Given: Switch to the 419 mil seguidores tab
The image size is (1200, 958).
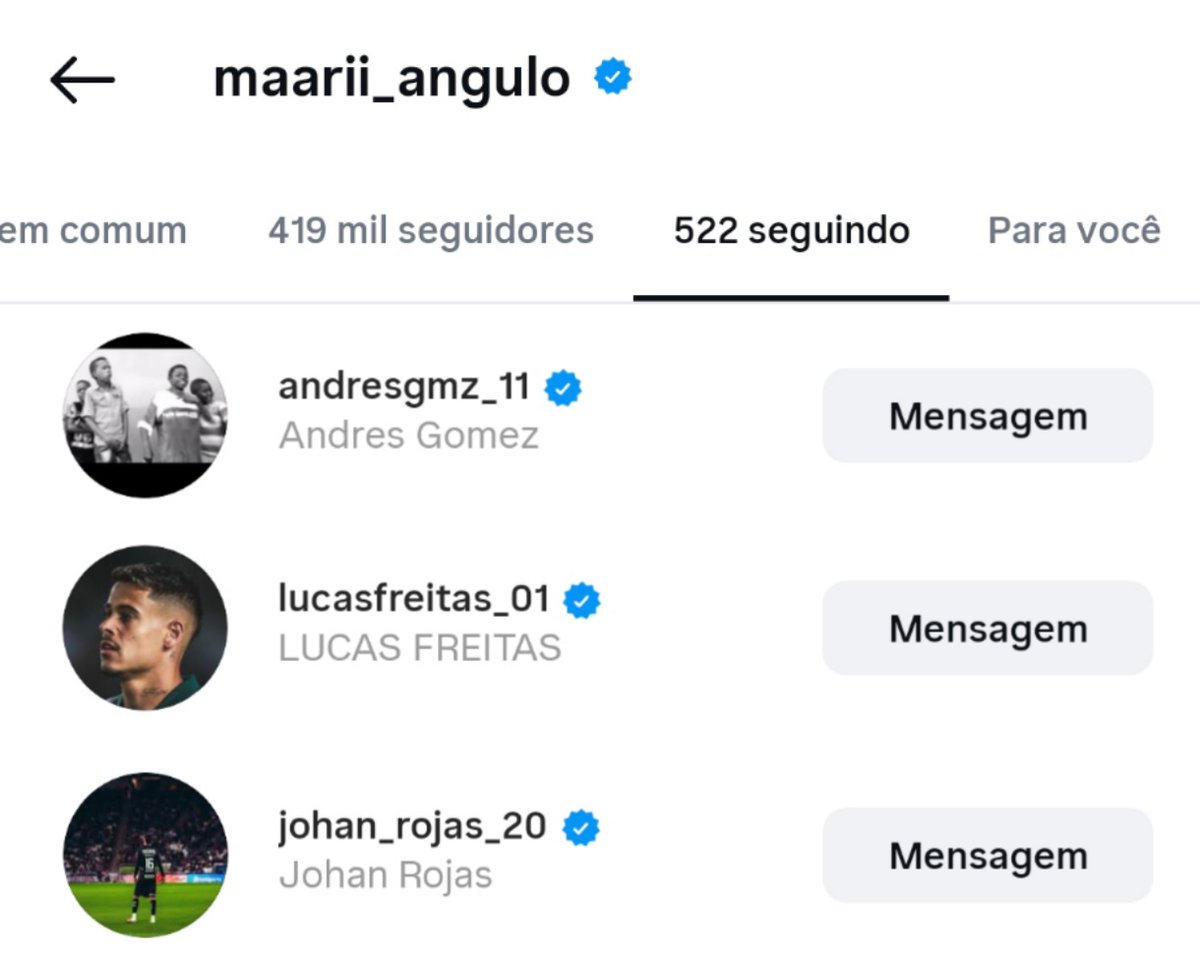Looking at the screenshot, I should point(430,231).
